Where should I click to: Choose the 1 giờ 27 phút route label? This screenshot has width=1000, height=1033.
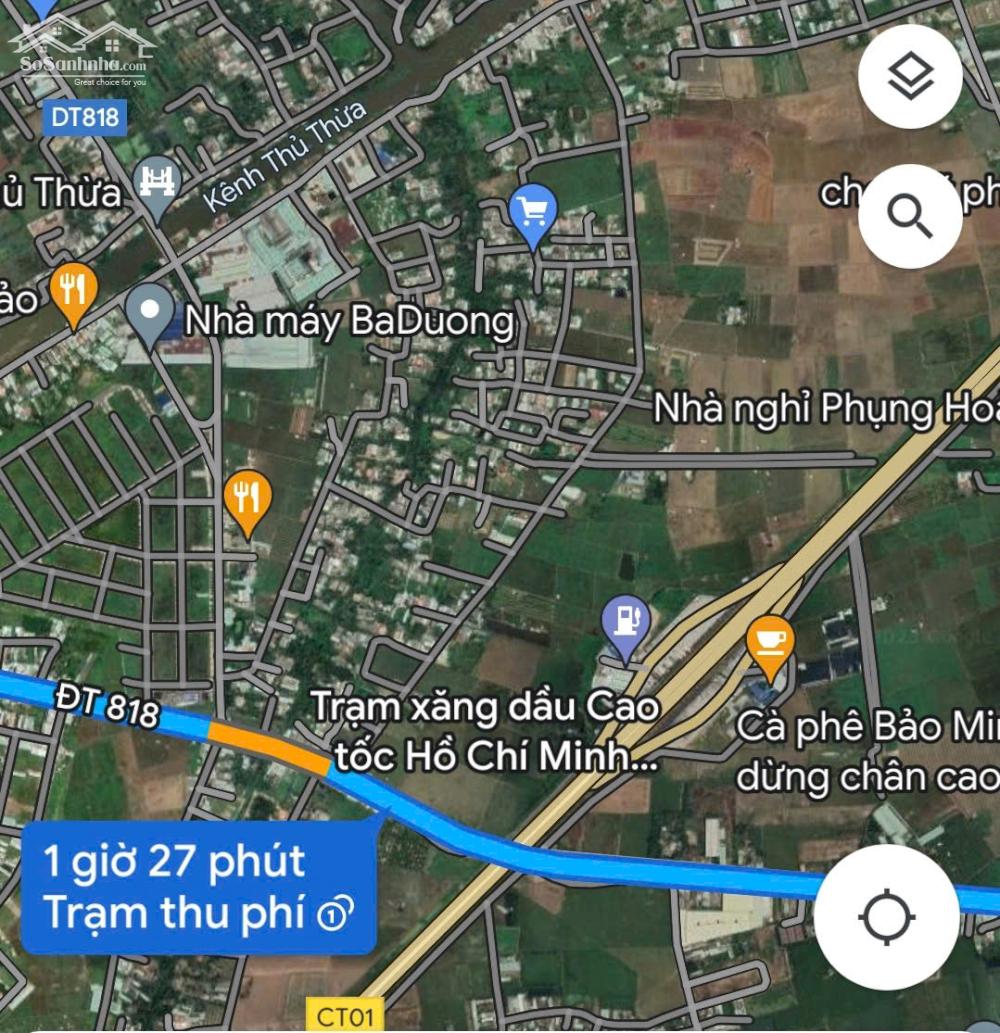(x=198, y=886)
